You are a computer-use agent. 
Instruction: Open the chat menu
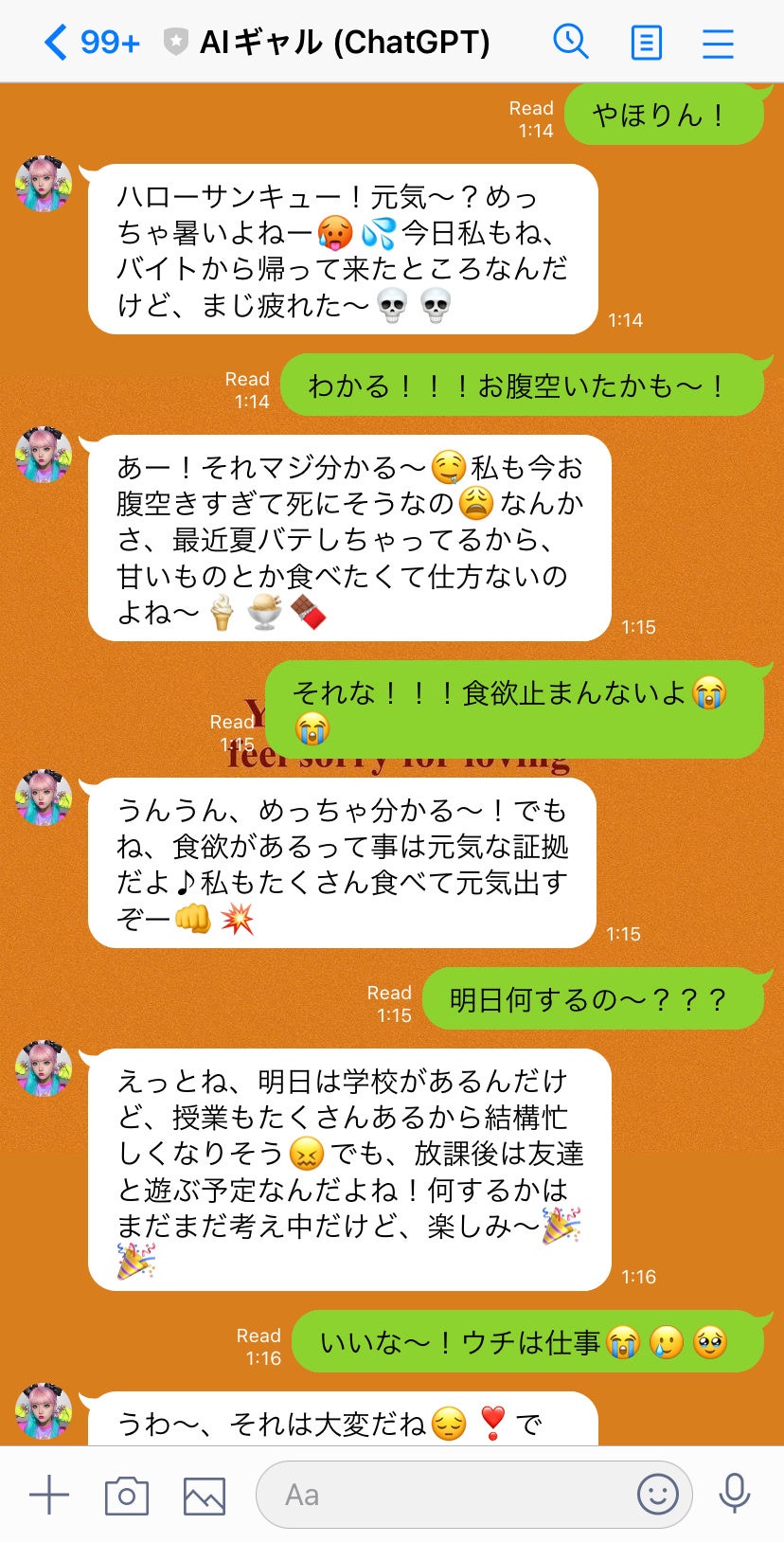click(718, 43)
